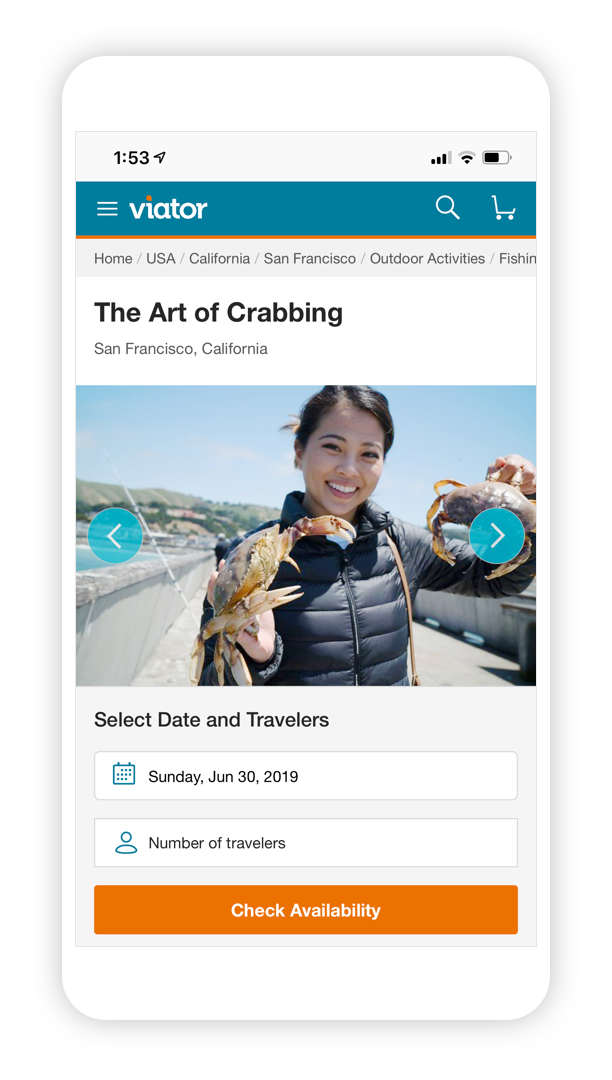Viewport: 612px width, 1080px height.
Task: Go to San Francisco breadcrumb
Action: click(309, 258)
